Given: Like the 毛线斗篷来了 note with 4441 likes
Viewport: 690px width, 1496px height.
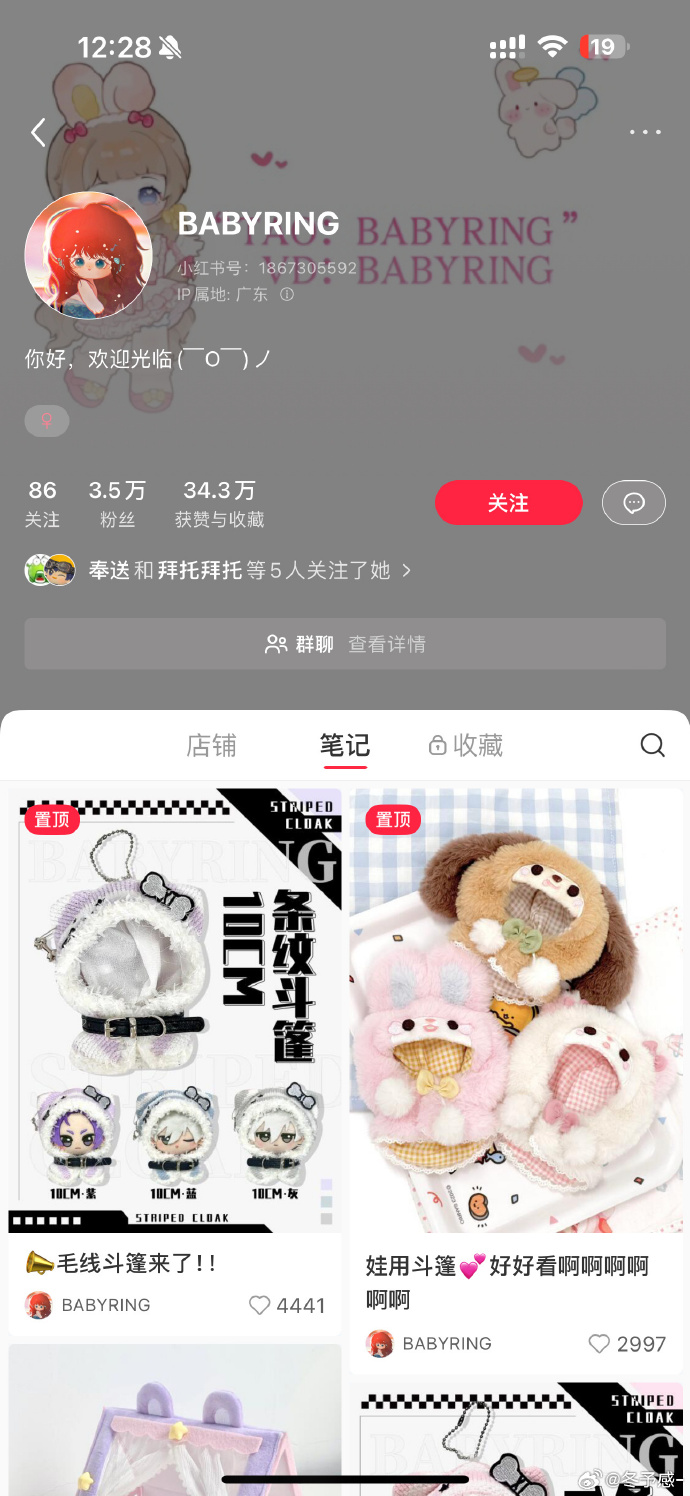Looking at the screenshot, I should [x=260, y=1305].
